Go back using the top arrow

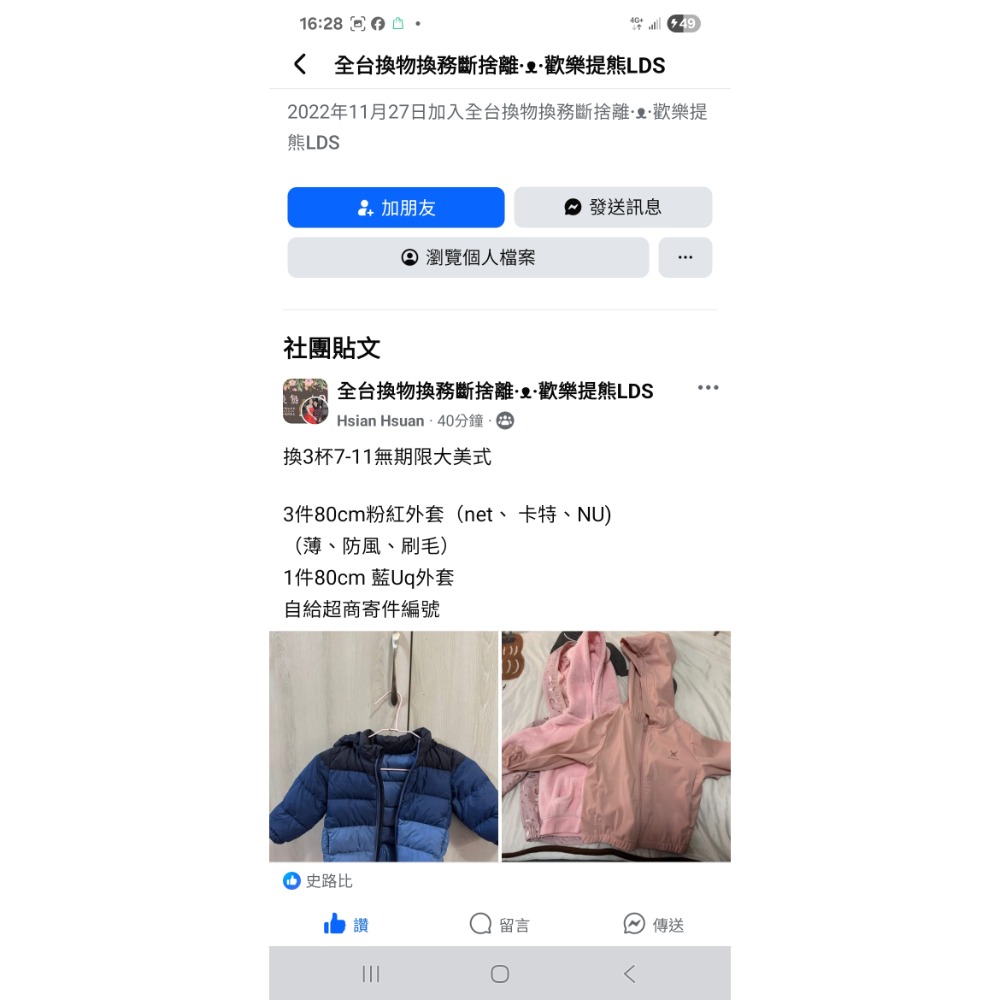[300, 65]
